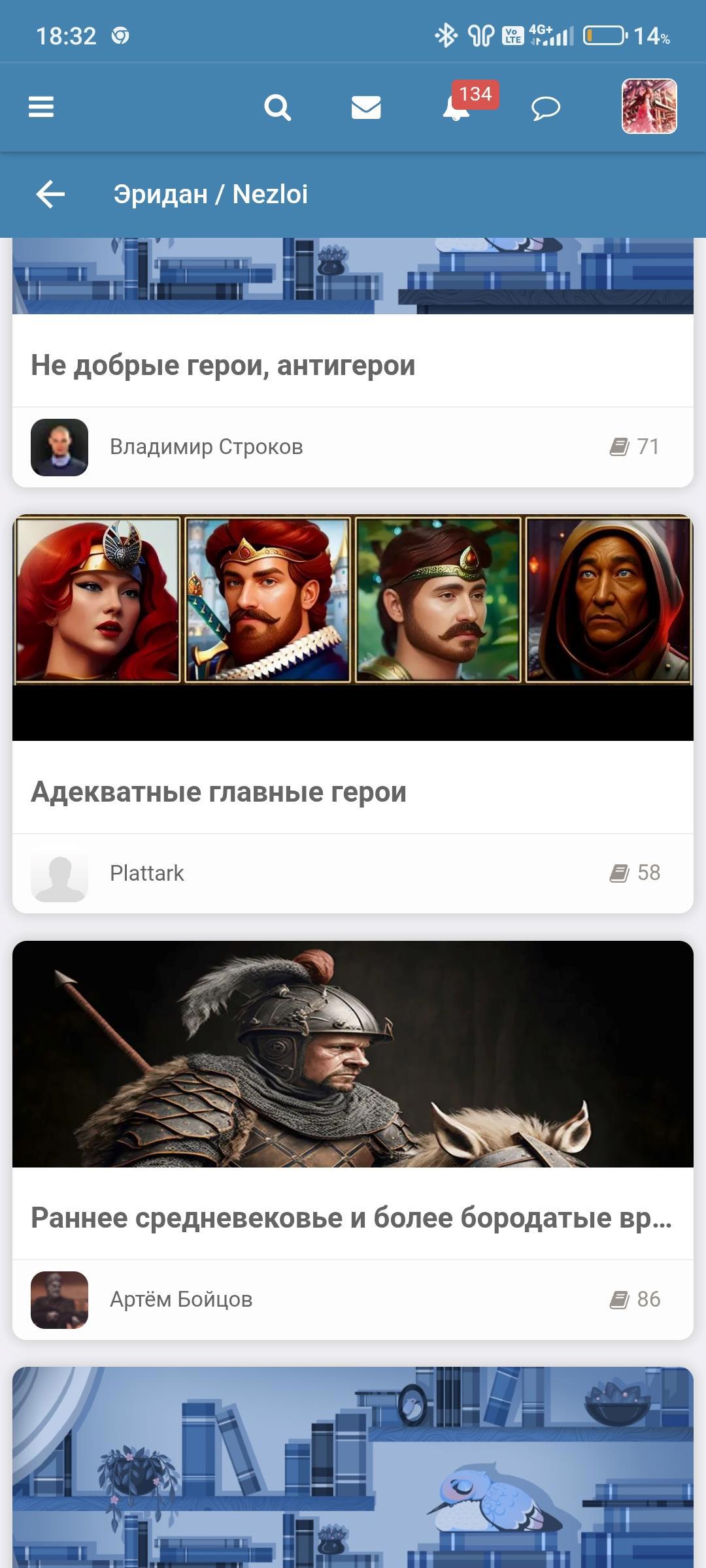Open author Plattark's profile
Viewport: 706px width, 1568px height.
pyautogui.click(x=147, y=873)
